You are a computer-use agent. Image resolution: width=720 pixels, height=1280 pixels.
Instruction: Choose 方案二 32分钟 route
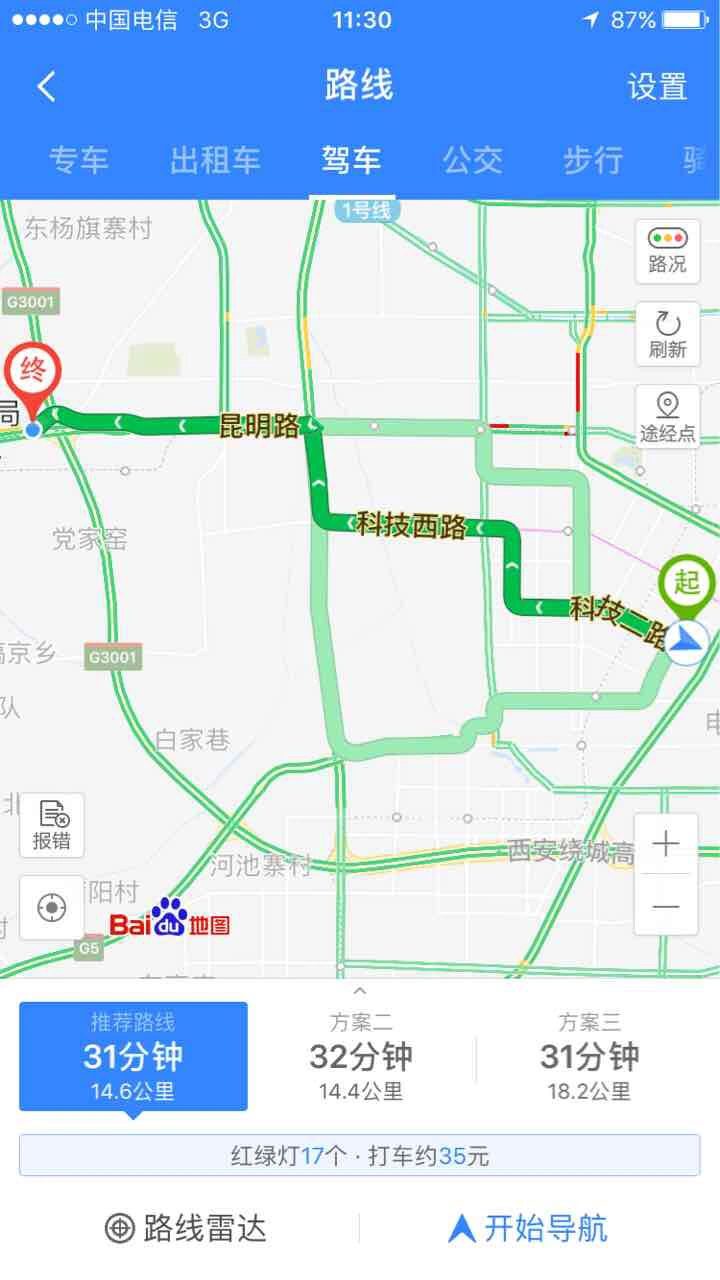[x=361, y=1056]
